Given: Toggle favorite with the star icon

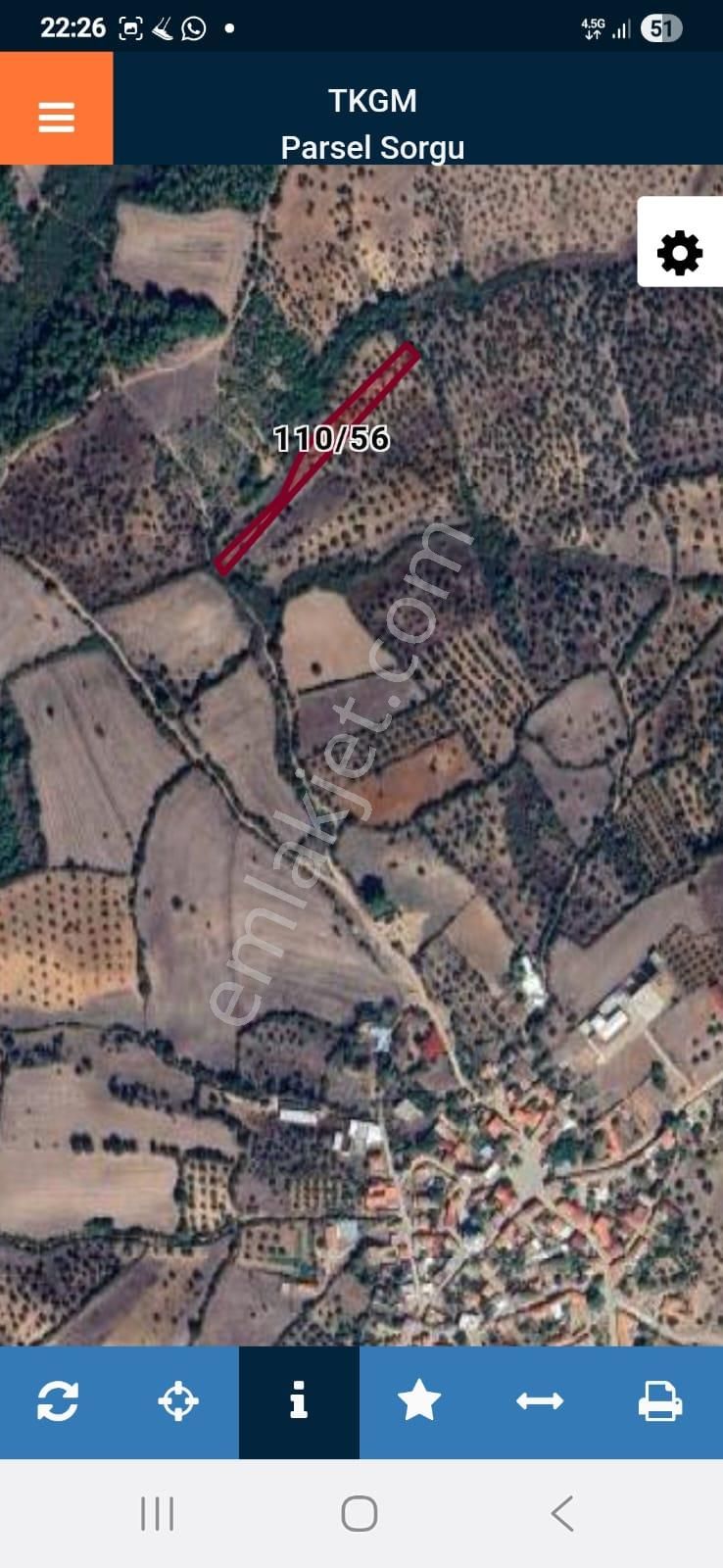Looking at the screenshot, I should (x=420, y=1401).
